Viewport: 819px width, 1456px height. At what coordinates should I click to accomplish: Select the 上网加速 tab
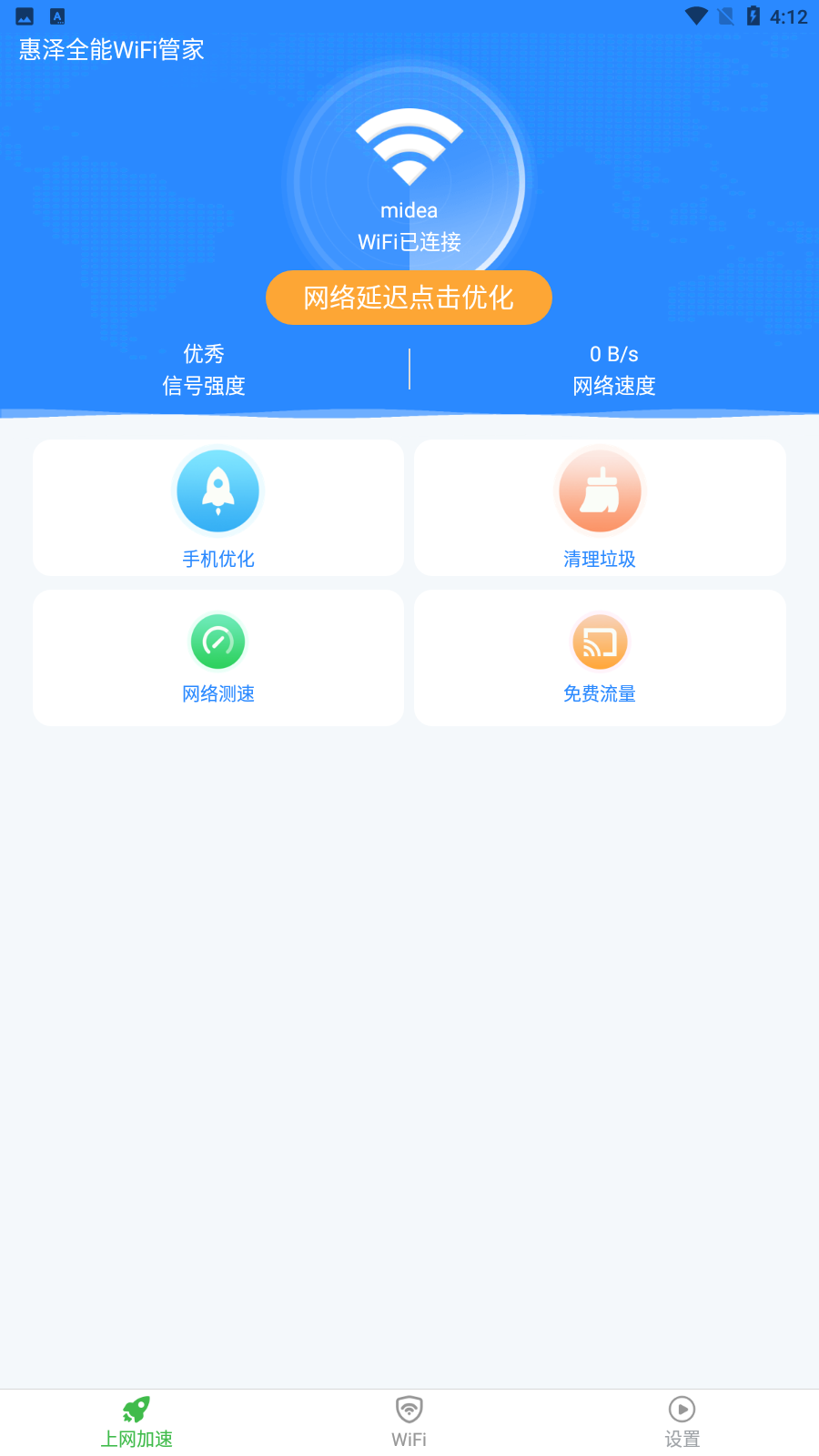tap(136, 1423)
